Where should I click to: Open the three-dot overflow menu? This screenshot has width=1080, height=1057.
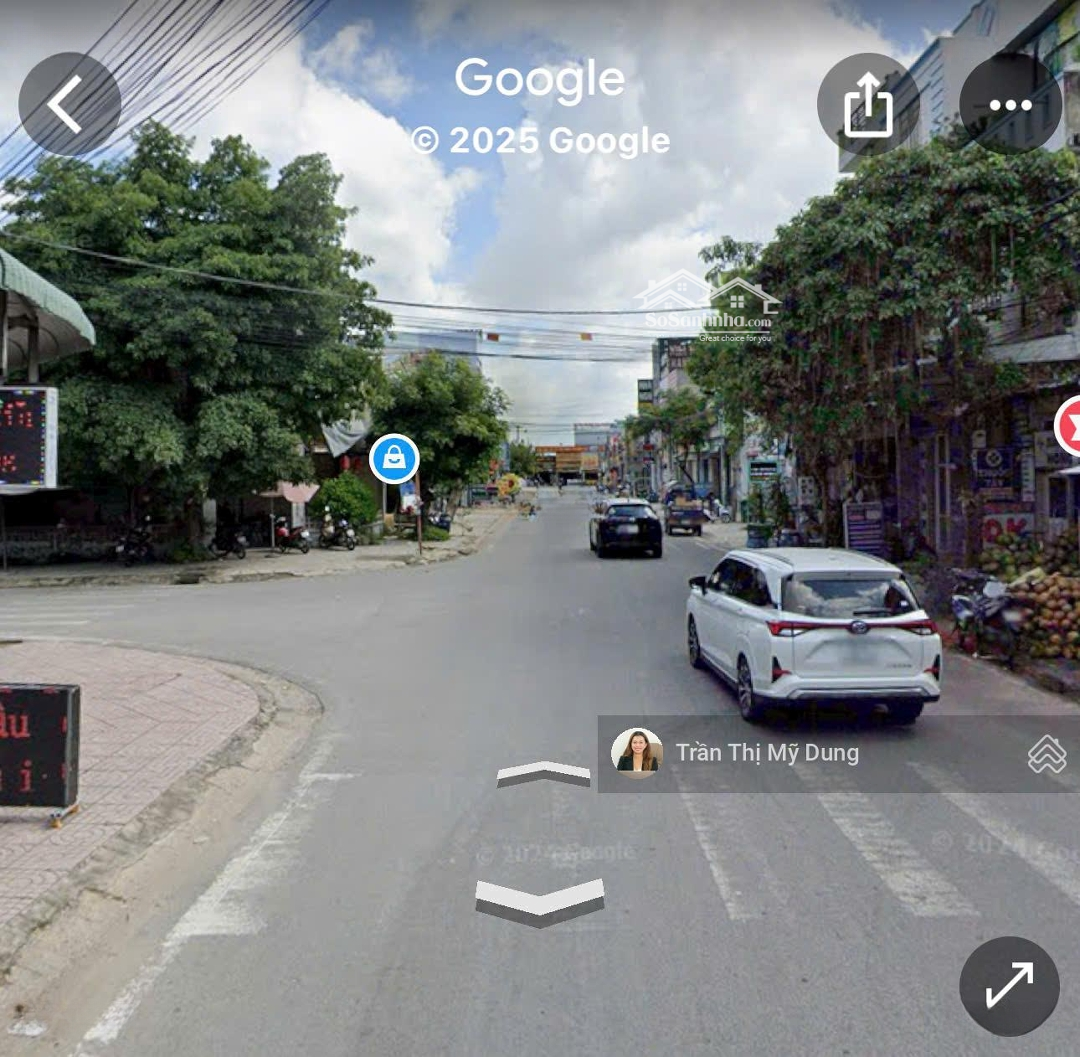(1010, 104)
